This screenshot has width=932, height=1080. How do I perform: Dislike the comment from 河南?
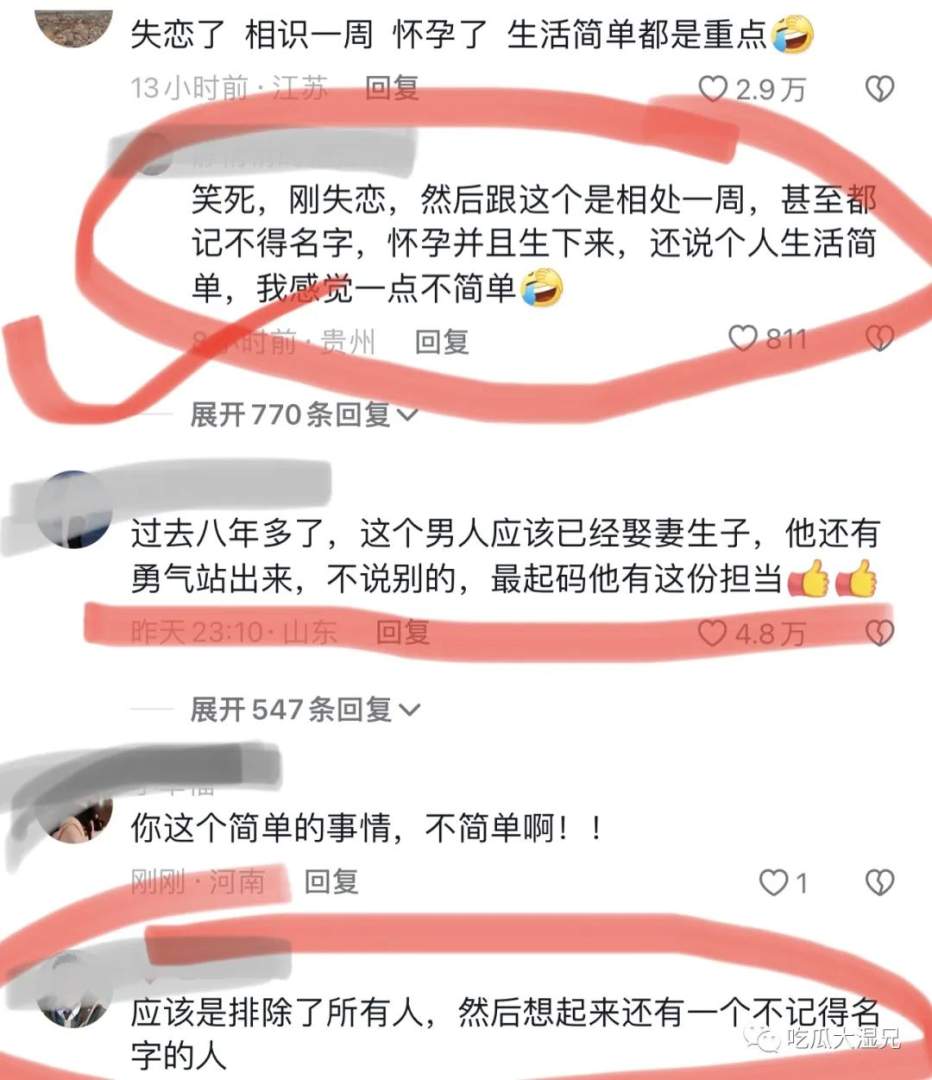pos(878,882)
